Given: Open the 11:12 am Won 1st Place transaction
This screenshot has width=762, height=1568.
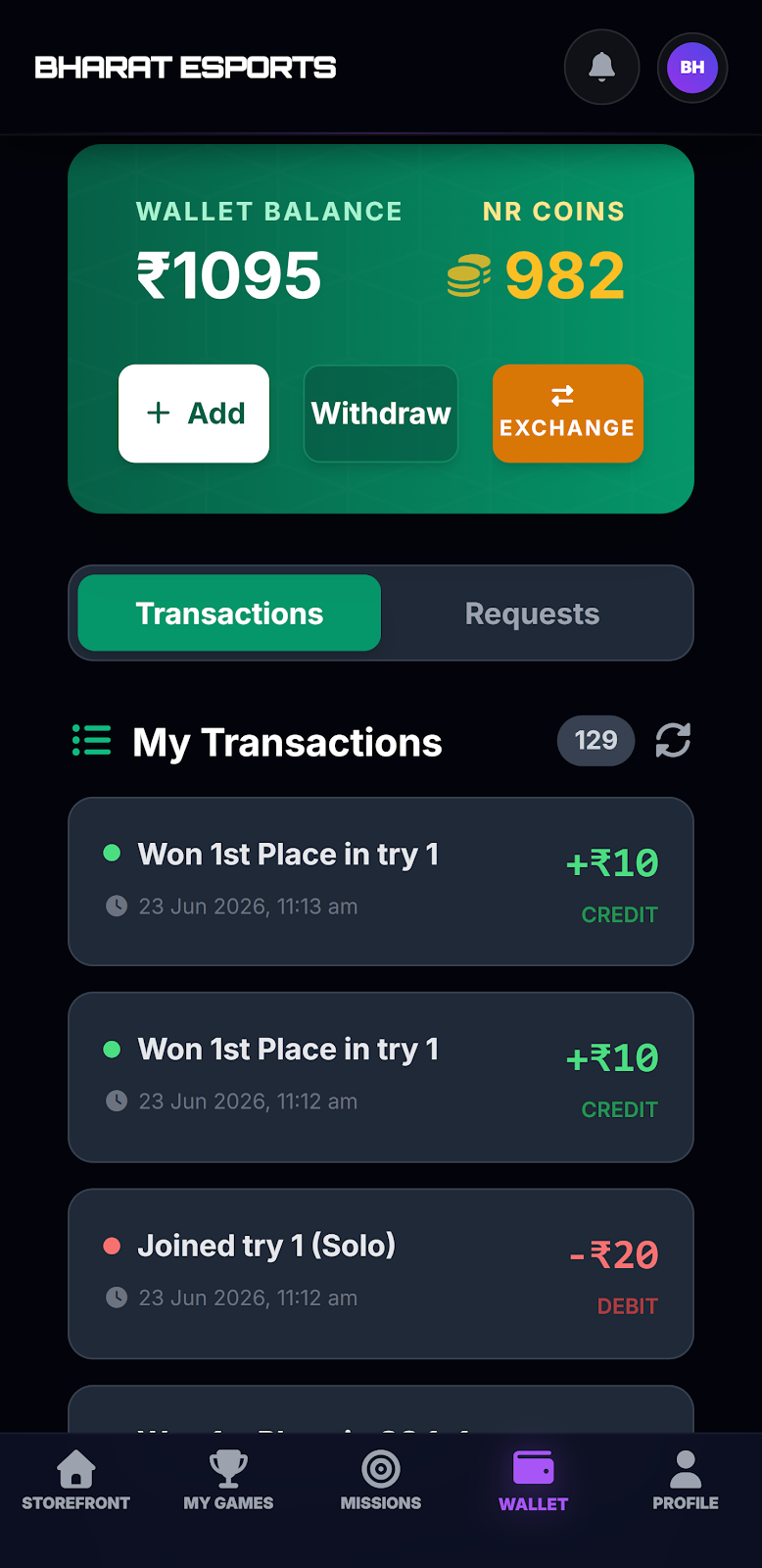Looking at the screenshot, I should click(x=381, y=1077).
